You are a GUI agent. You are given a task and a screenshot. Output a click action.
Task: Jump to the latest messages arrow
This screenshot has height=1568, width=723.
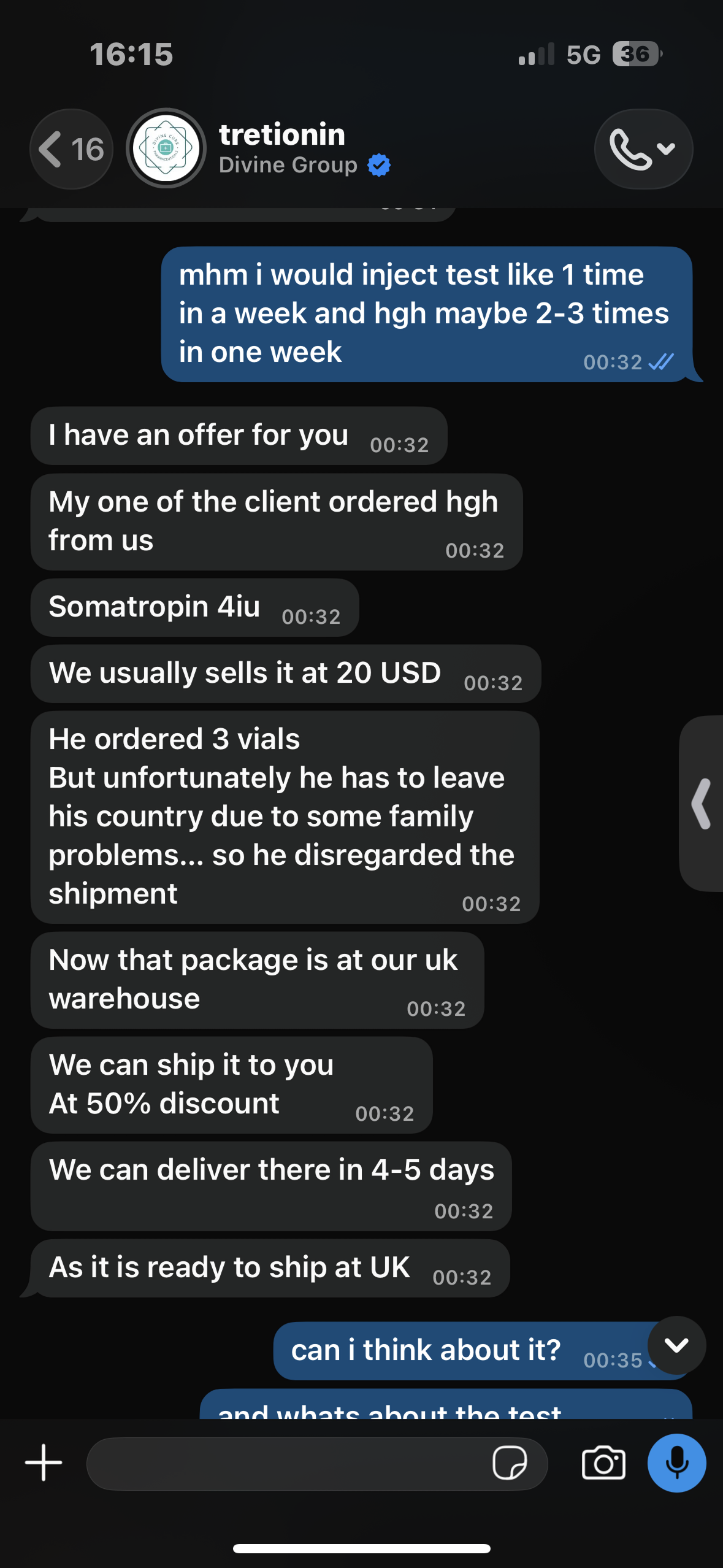tap(676, 1345)
